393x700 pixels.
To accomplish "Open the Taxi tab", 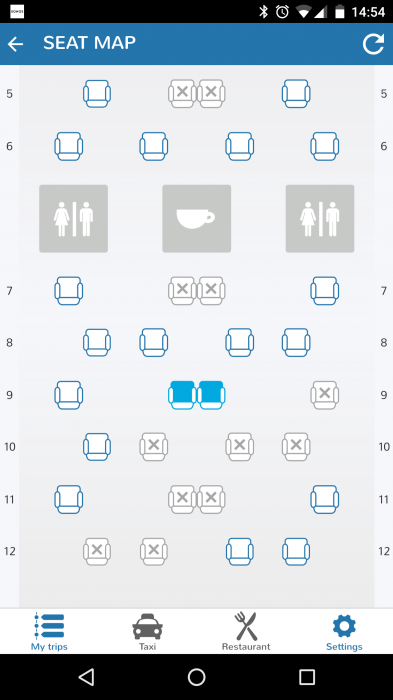I will (x=147, y=632).
